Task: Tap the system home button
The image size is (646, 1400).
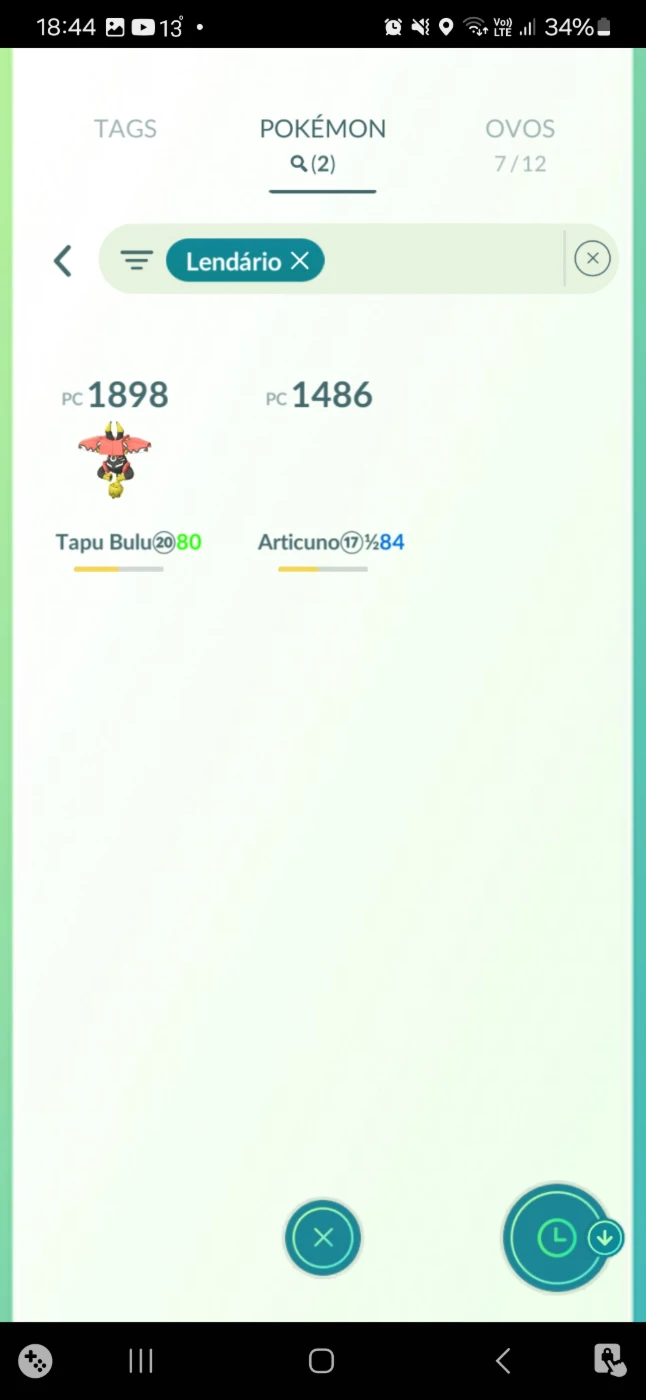Action: 321,1360
